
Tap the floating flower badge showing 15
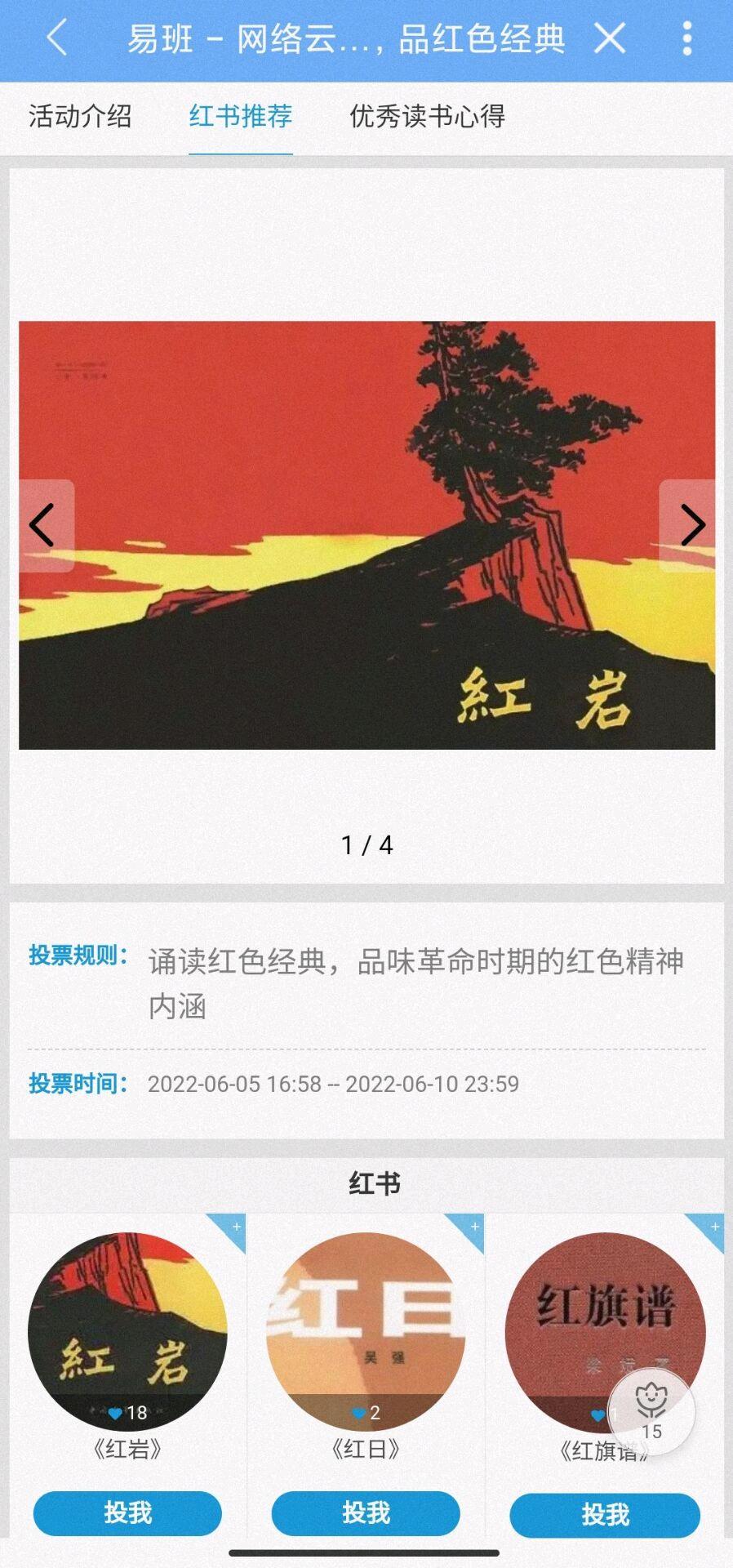[x=651, y=1411]
